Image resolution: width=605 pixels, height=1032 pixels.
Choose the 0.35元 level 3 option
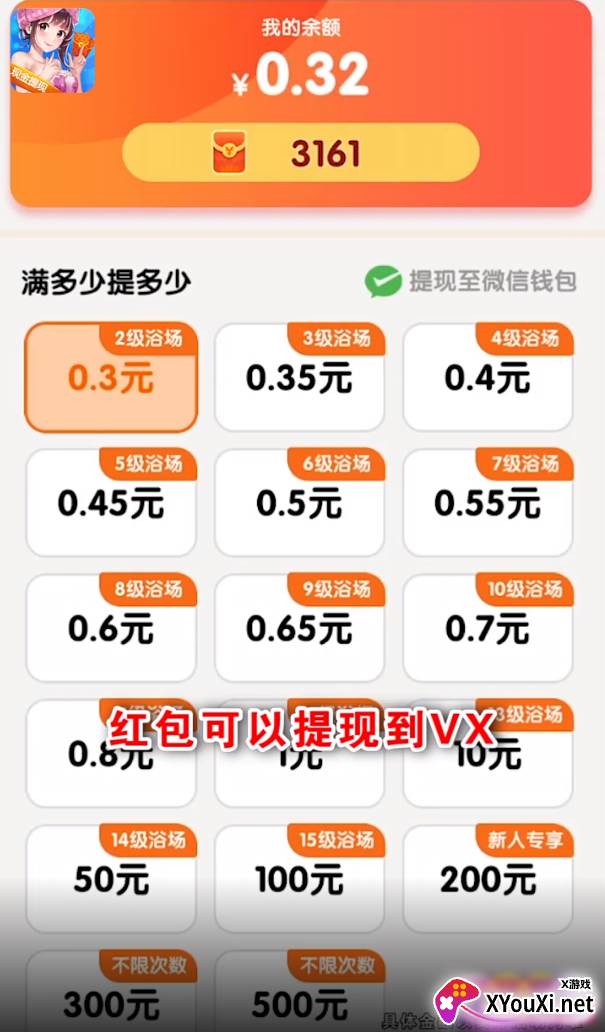300,377
